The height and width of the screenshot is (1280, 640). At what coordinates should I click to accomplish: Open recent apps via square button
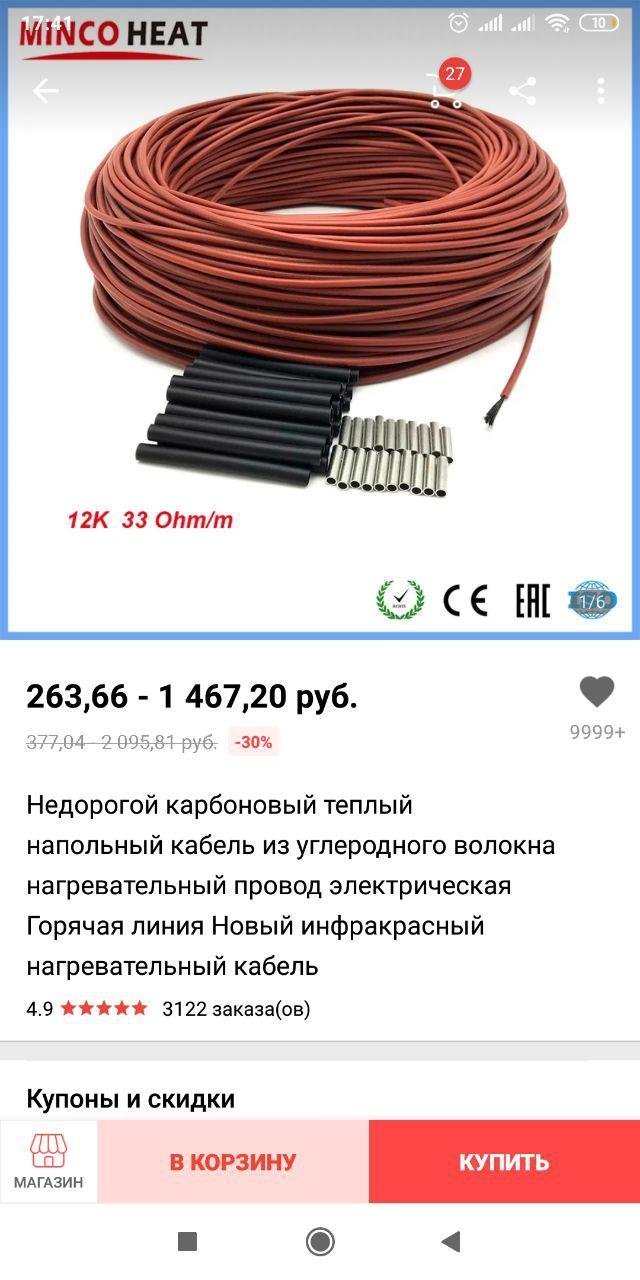tap(187, 1242)
